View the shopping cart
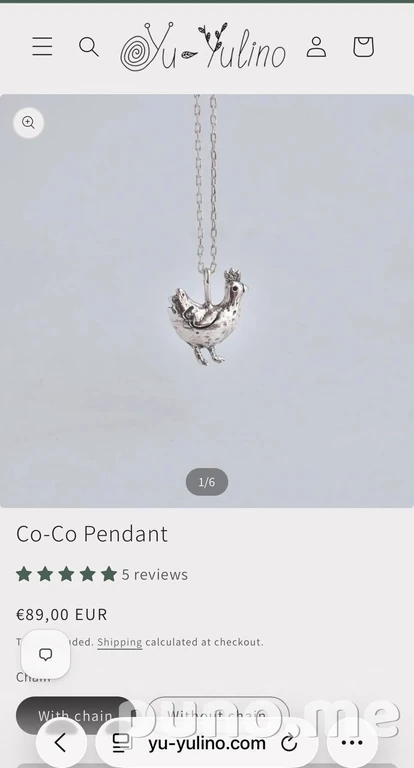The width and height of the screenshot is (414, 768). 364,47
